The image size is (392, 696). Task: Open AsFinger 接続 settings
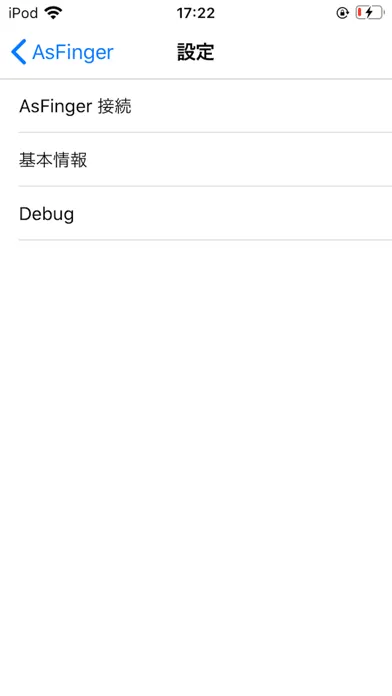(x=196, y=107)
